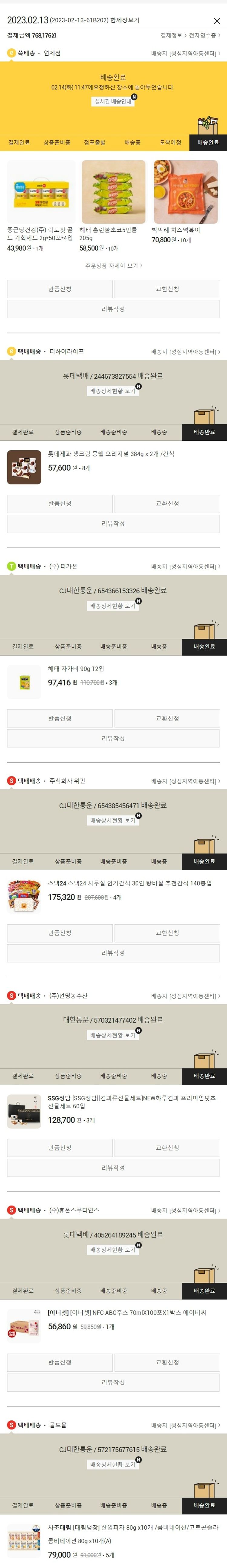Close the order detail page
The height and width of the screenshot is (1568, 227).
217,21
